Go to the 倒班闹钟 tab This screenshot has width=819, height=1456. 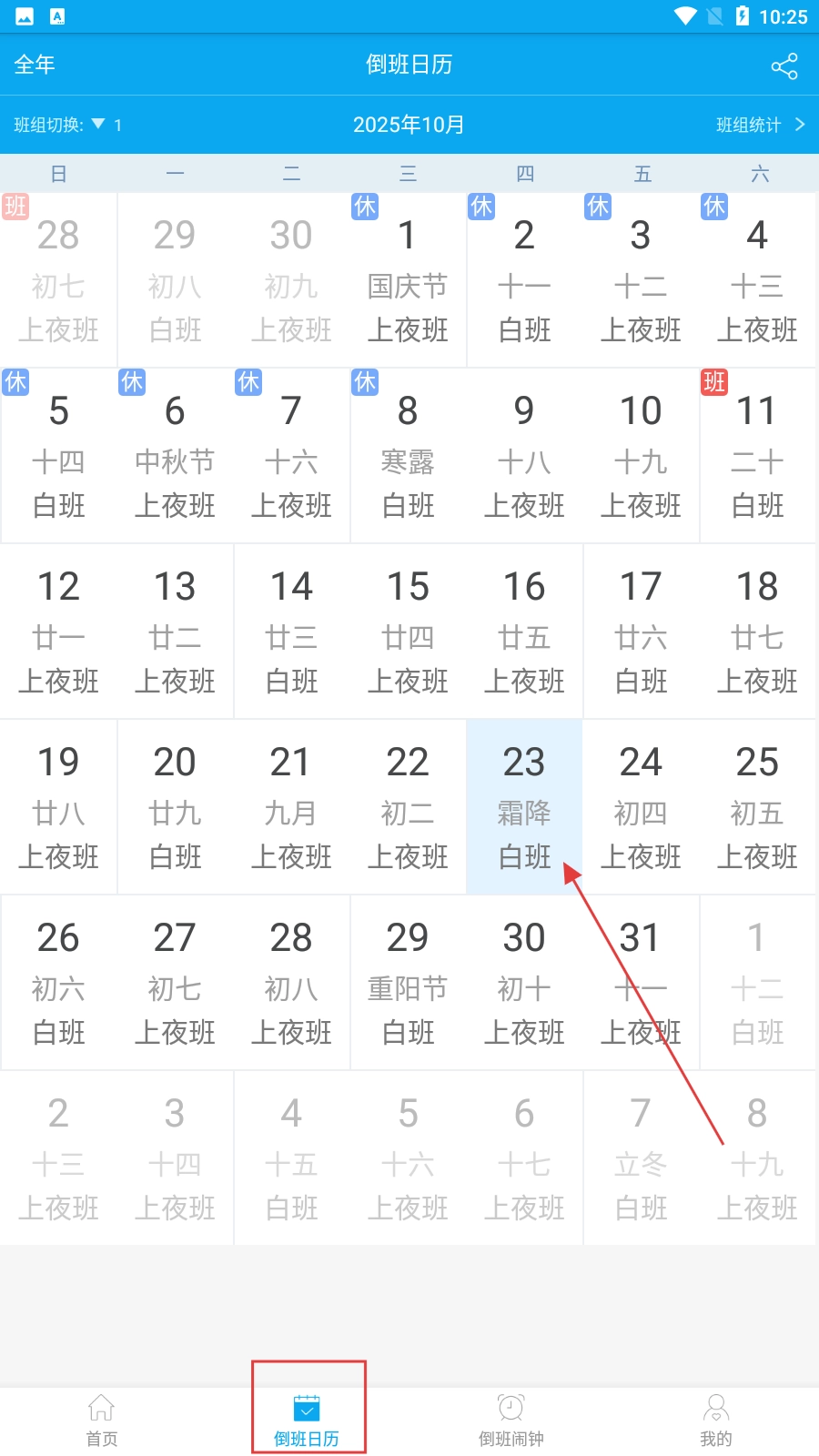[511, 1420]
